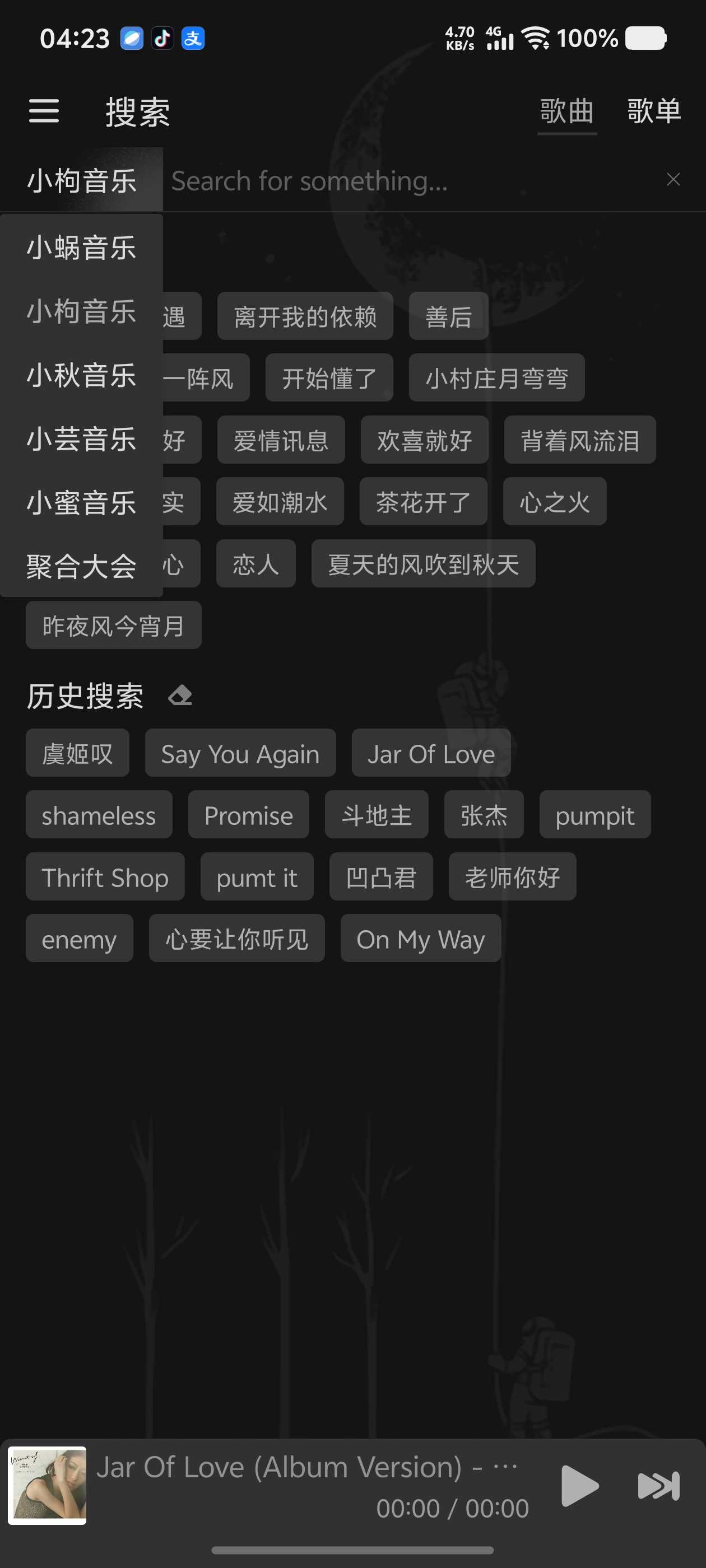Choose 小蜗音乐 from the source dropdown

point(81,248)
